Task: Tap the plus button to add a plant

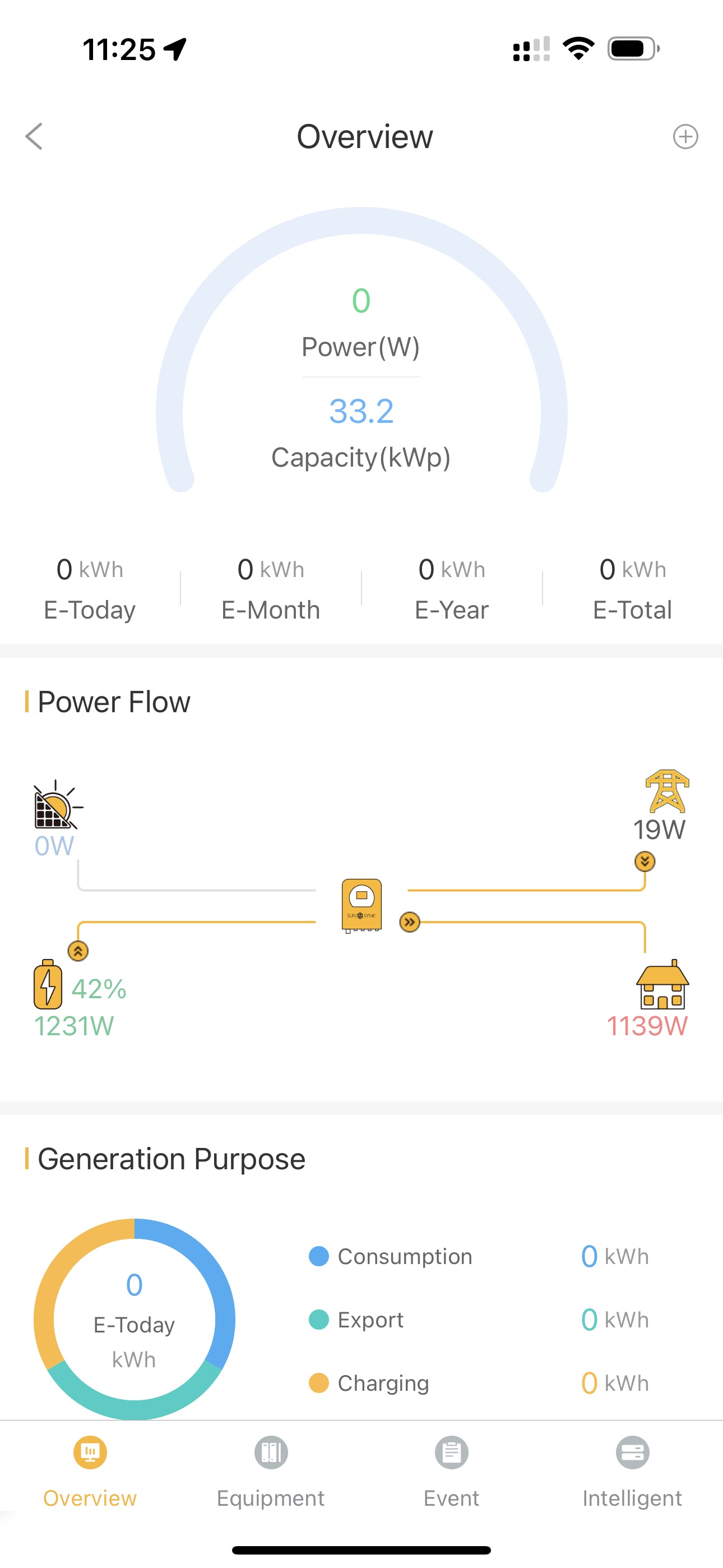Action: tap(686, 136)
